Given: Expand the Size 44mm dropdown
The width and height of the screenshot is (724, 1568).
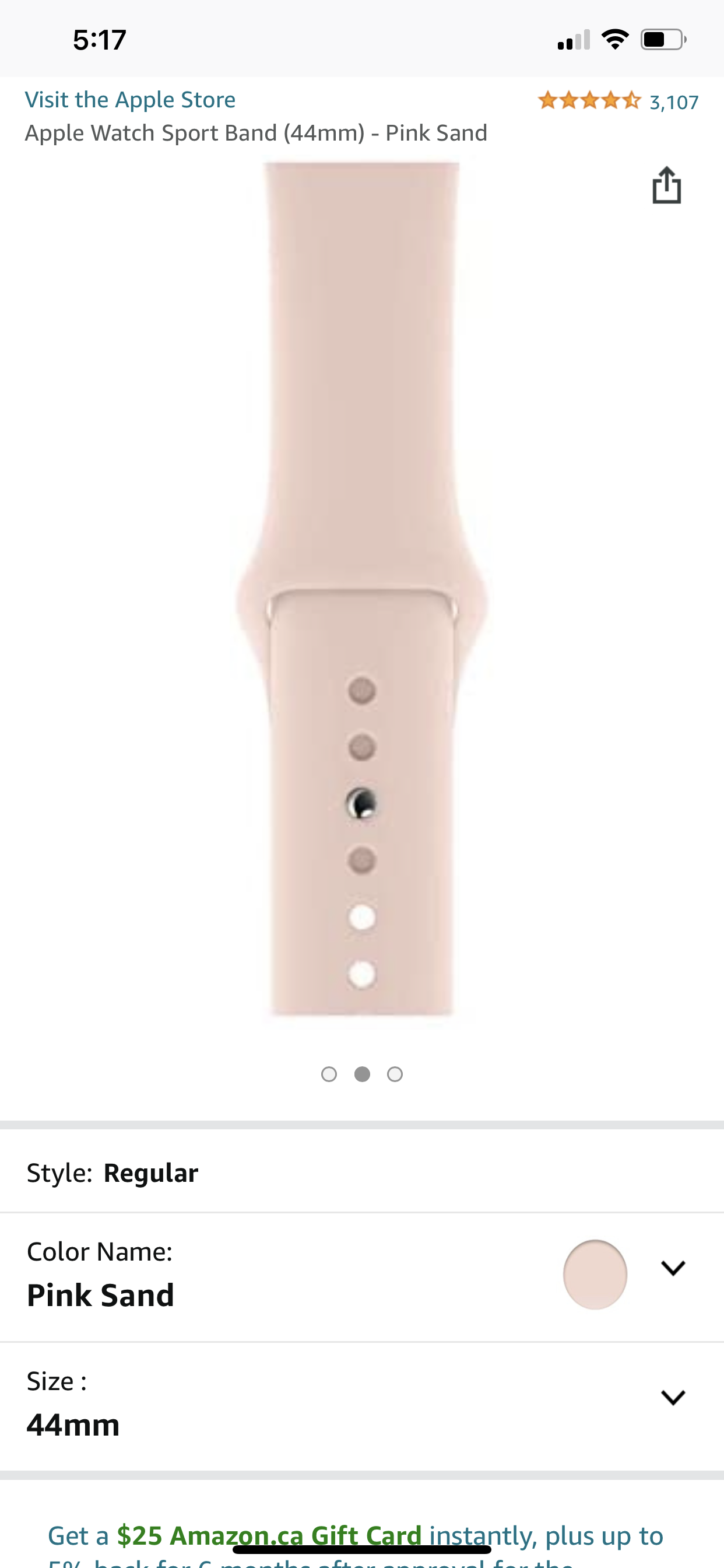Looking at the screenshot, I should pyautogui.click(x=362, y=1406).
